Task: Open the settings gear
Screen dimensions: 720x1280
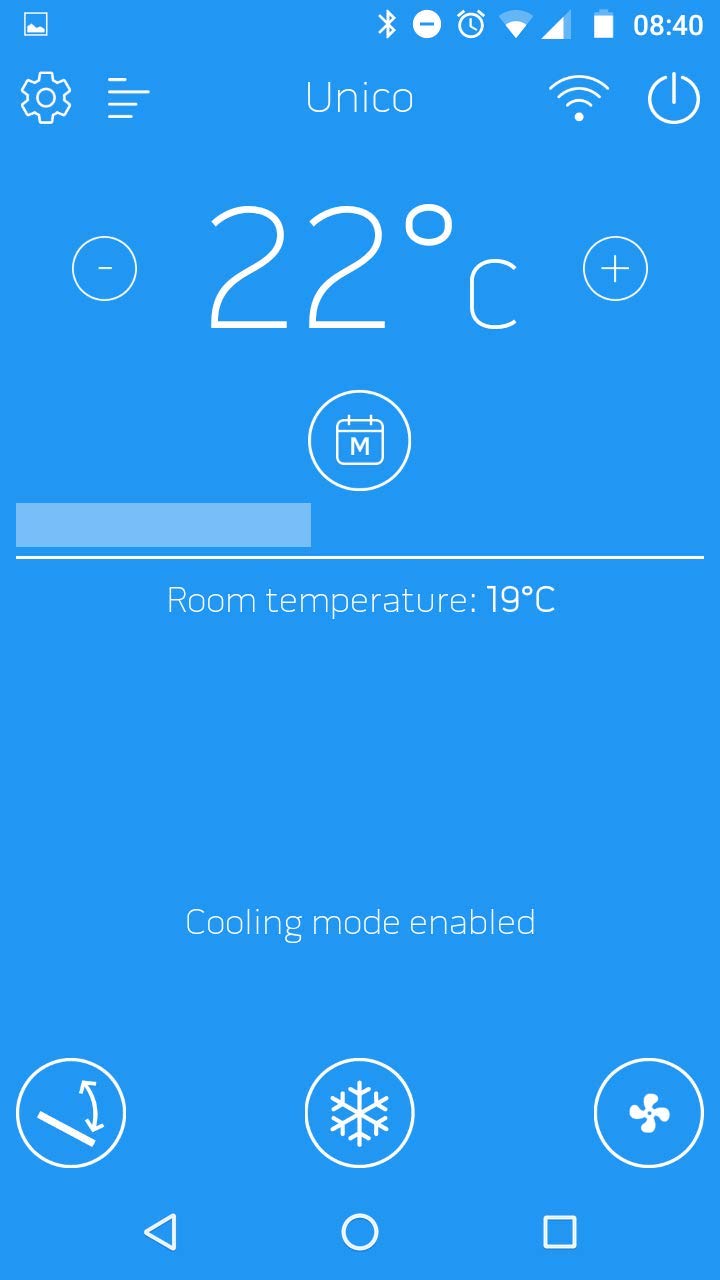Action: (46, 99)
